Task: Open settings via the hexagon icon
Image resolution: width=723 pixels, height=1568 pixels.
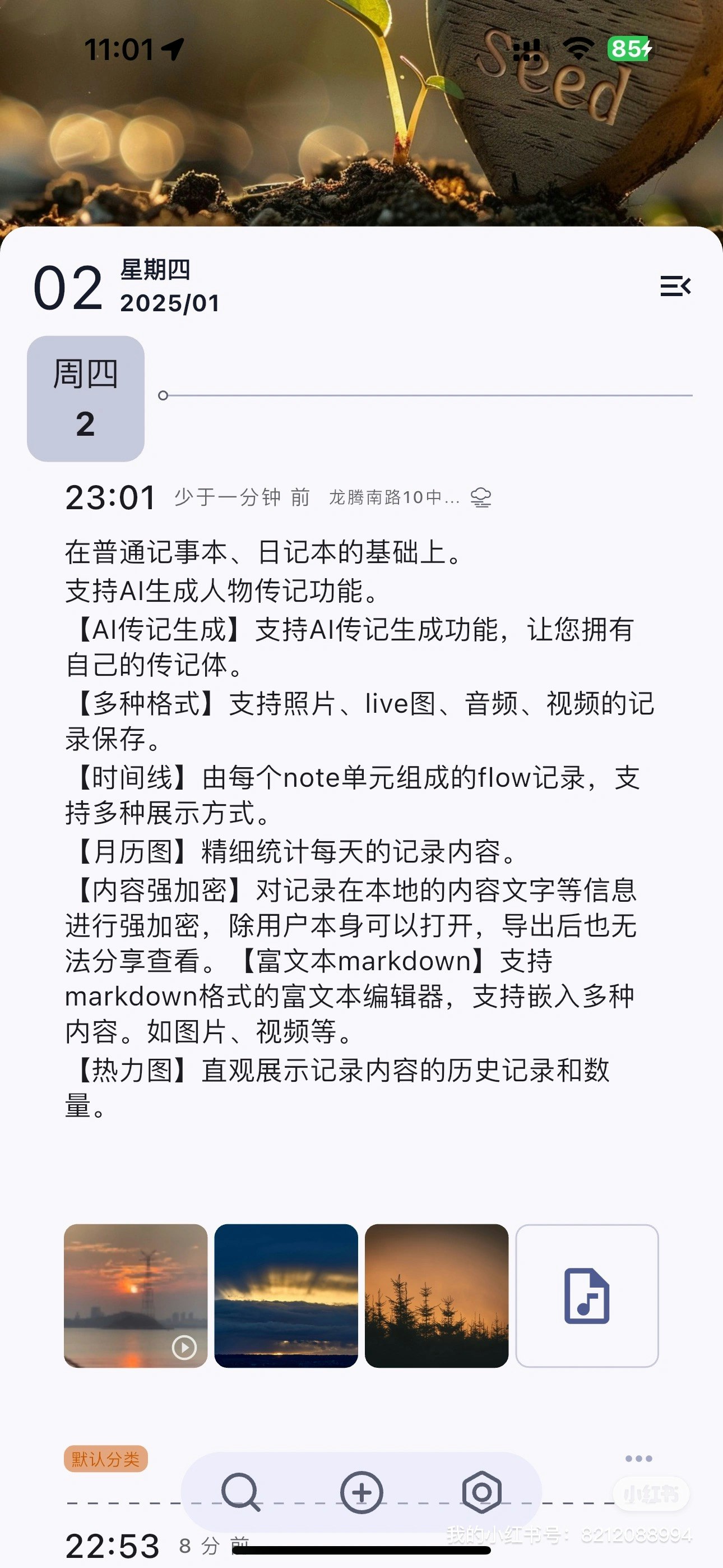Action: [x=481, y=1492]
